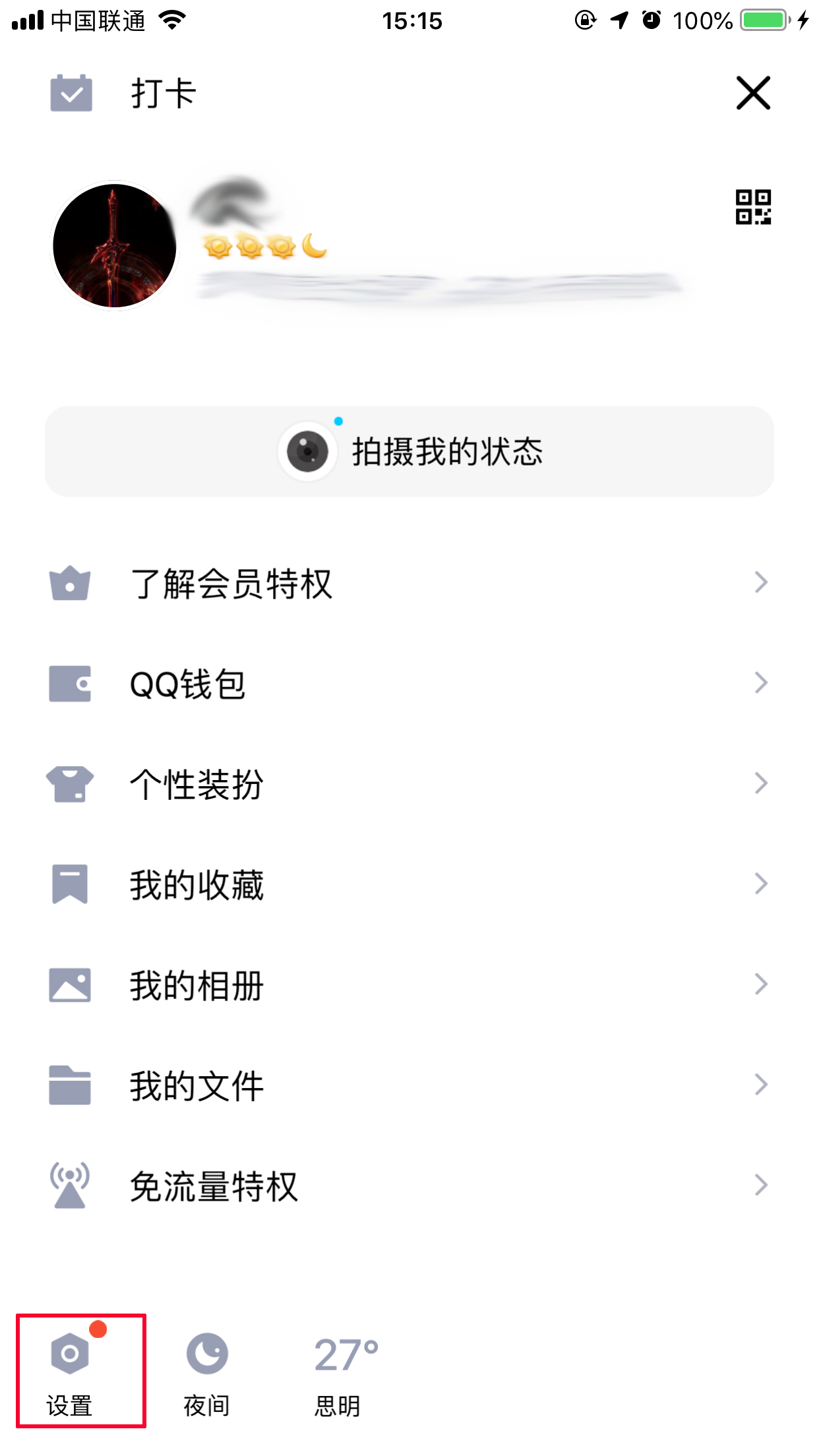Select the crown icon for member privileges
Viewport: 819px width, 1456px height.
[x=71, y=583]
